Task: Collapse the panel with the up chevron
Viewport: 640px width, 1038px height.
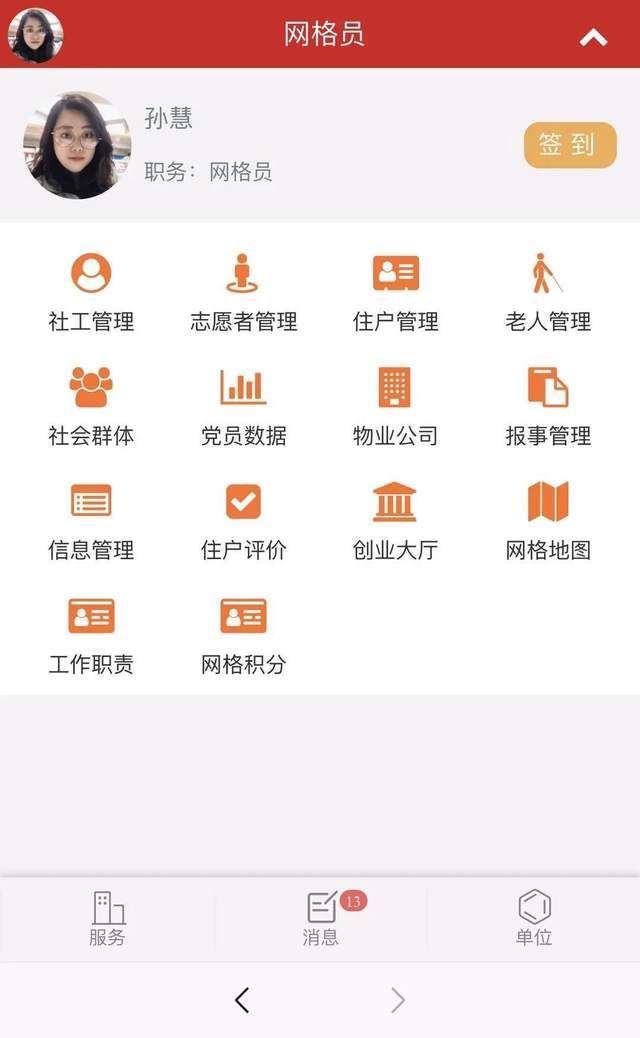Action: [x=593, y=38]
